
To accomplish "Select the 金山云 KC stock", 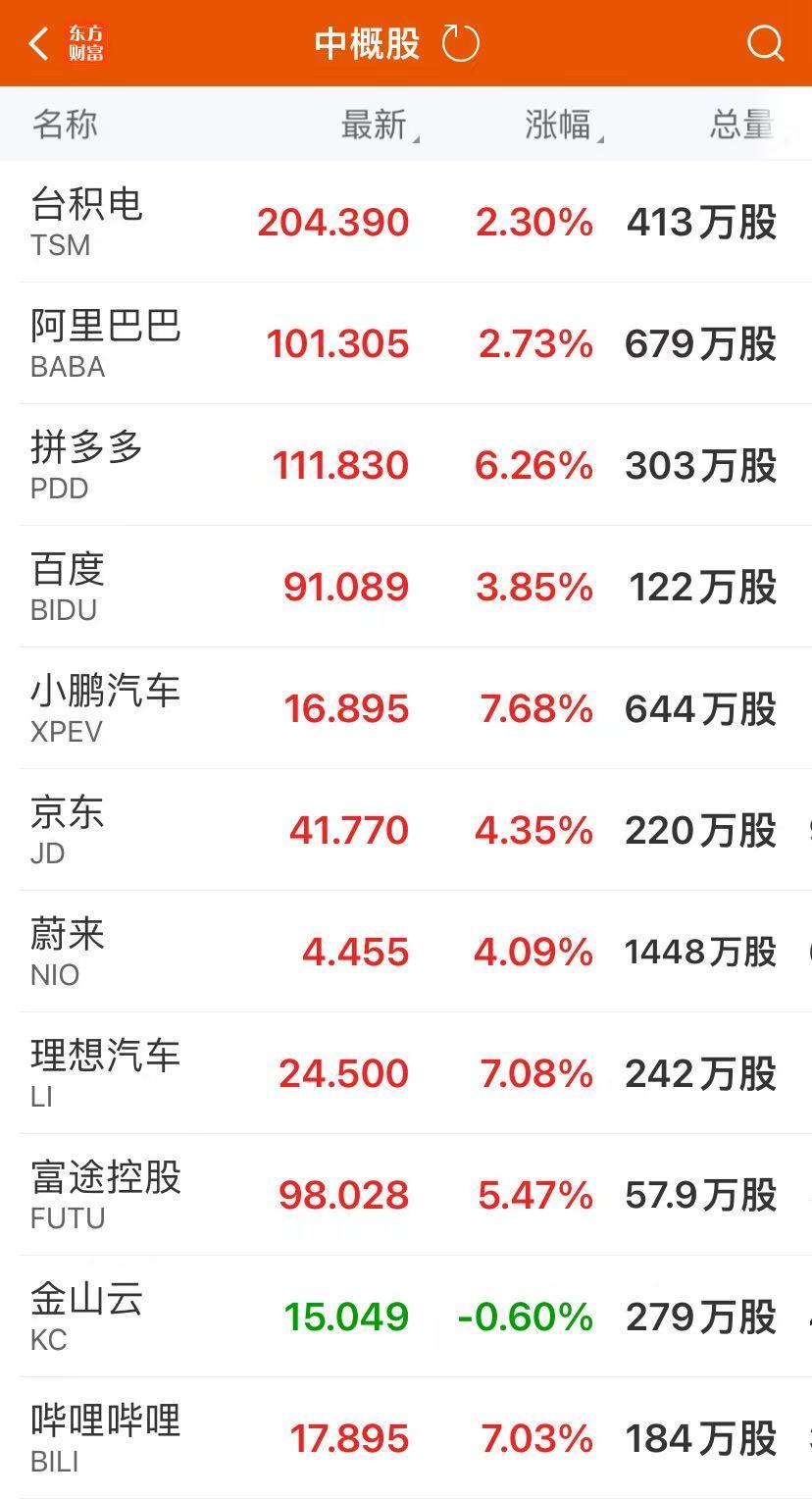I will pyautogui.click(x=406, y=1317).
